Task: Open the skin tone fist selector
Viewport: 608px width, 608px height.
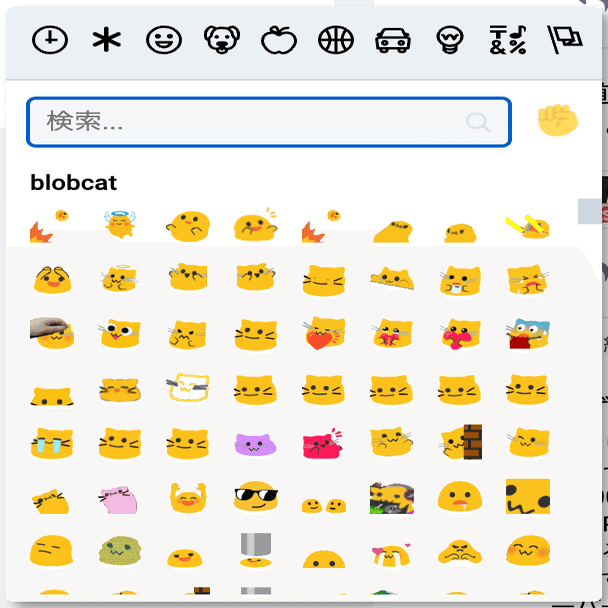Action: pyautogui.click(x=557, y=121)
